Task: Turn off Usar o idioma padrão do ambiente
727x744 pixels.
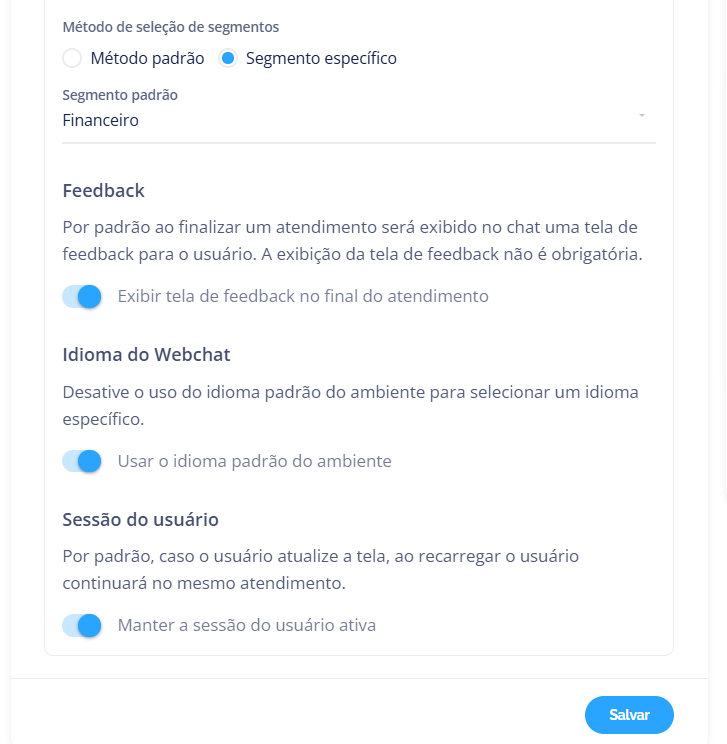Action: tap(82, 461)
